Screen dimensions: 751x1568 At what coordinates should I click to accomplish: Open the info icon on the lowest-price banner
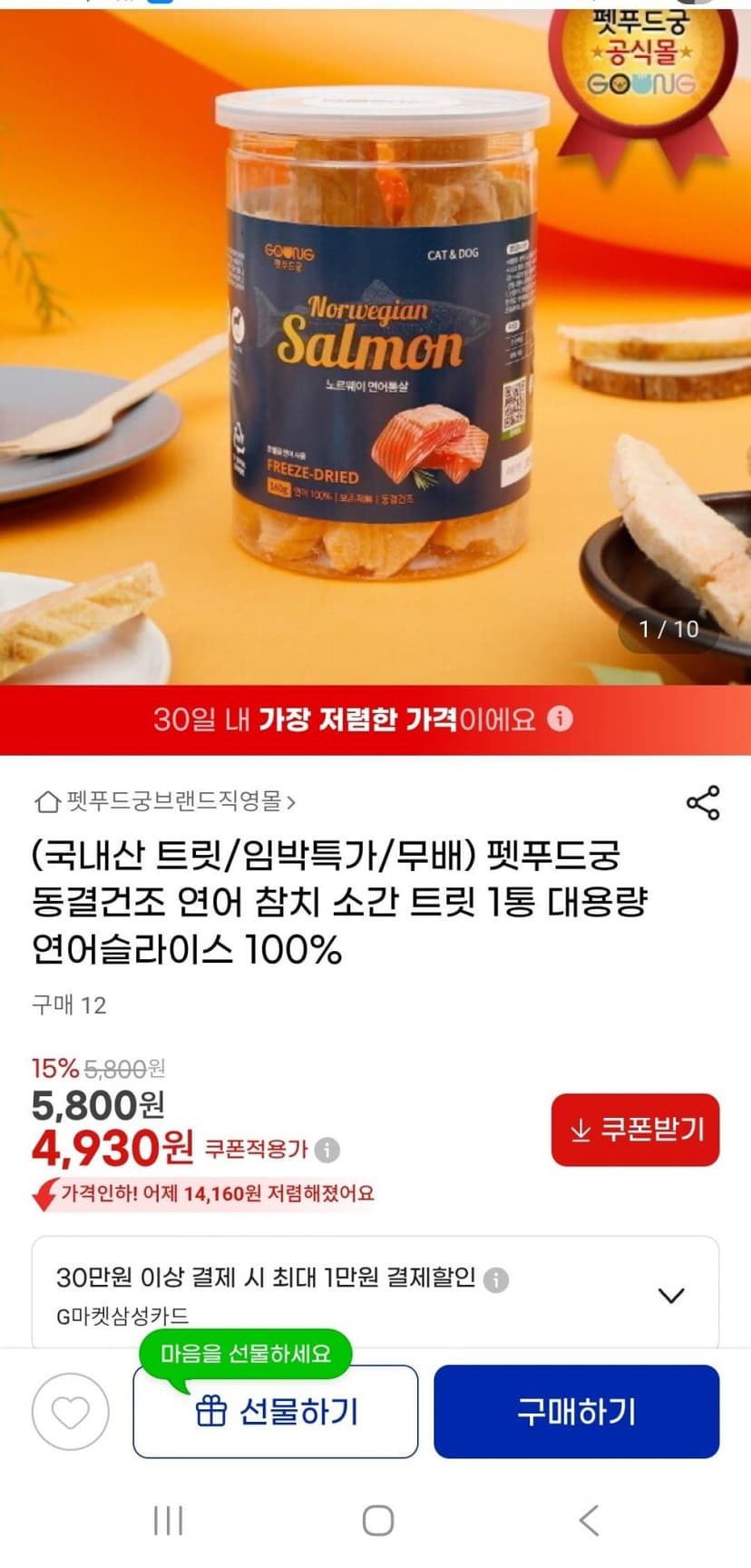(561, 719)
